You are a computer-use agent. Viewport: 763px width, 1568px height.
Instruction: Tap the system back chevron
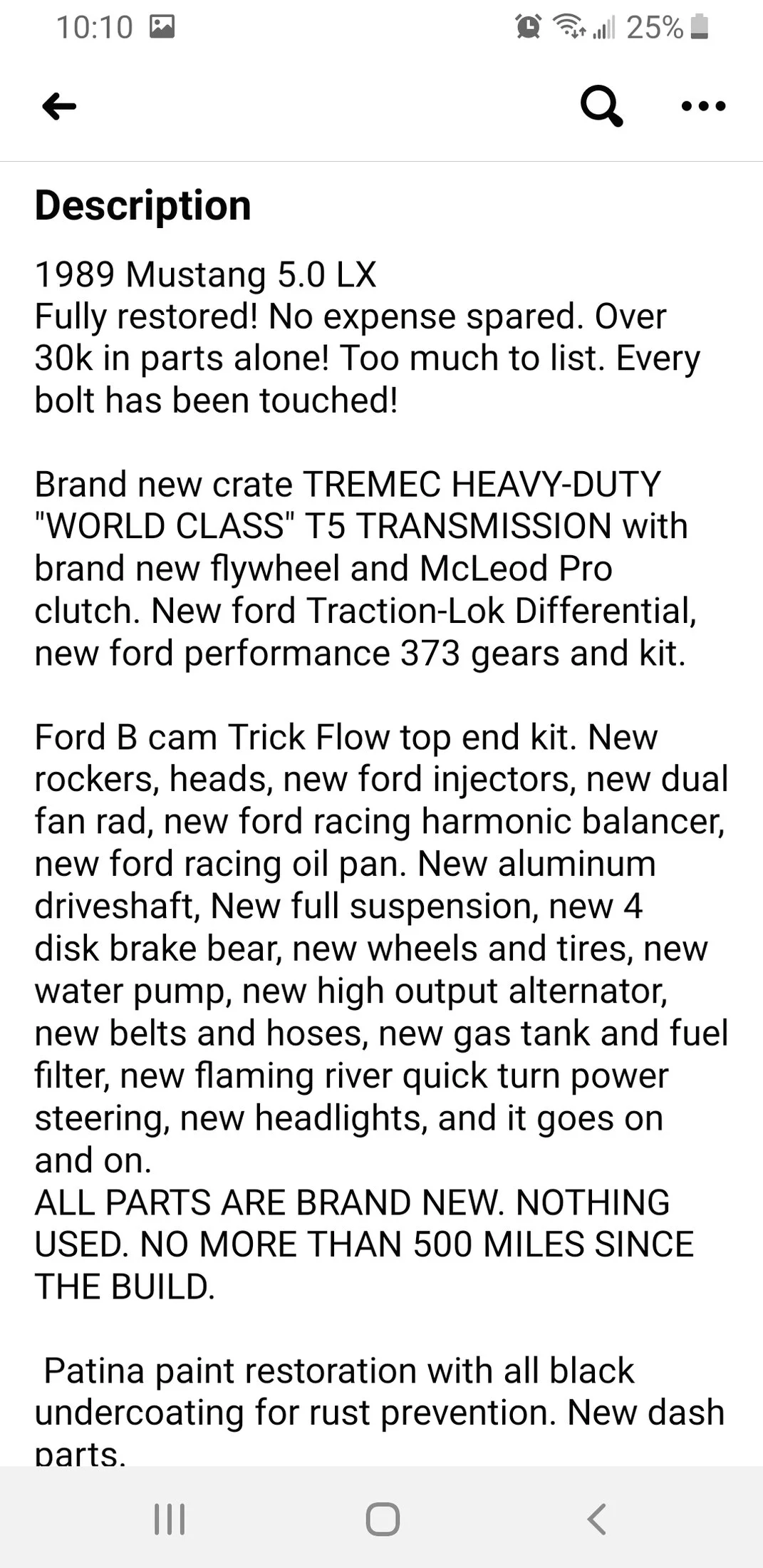tap(596, 1519)
